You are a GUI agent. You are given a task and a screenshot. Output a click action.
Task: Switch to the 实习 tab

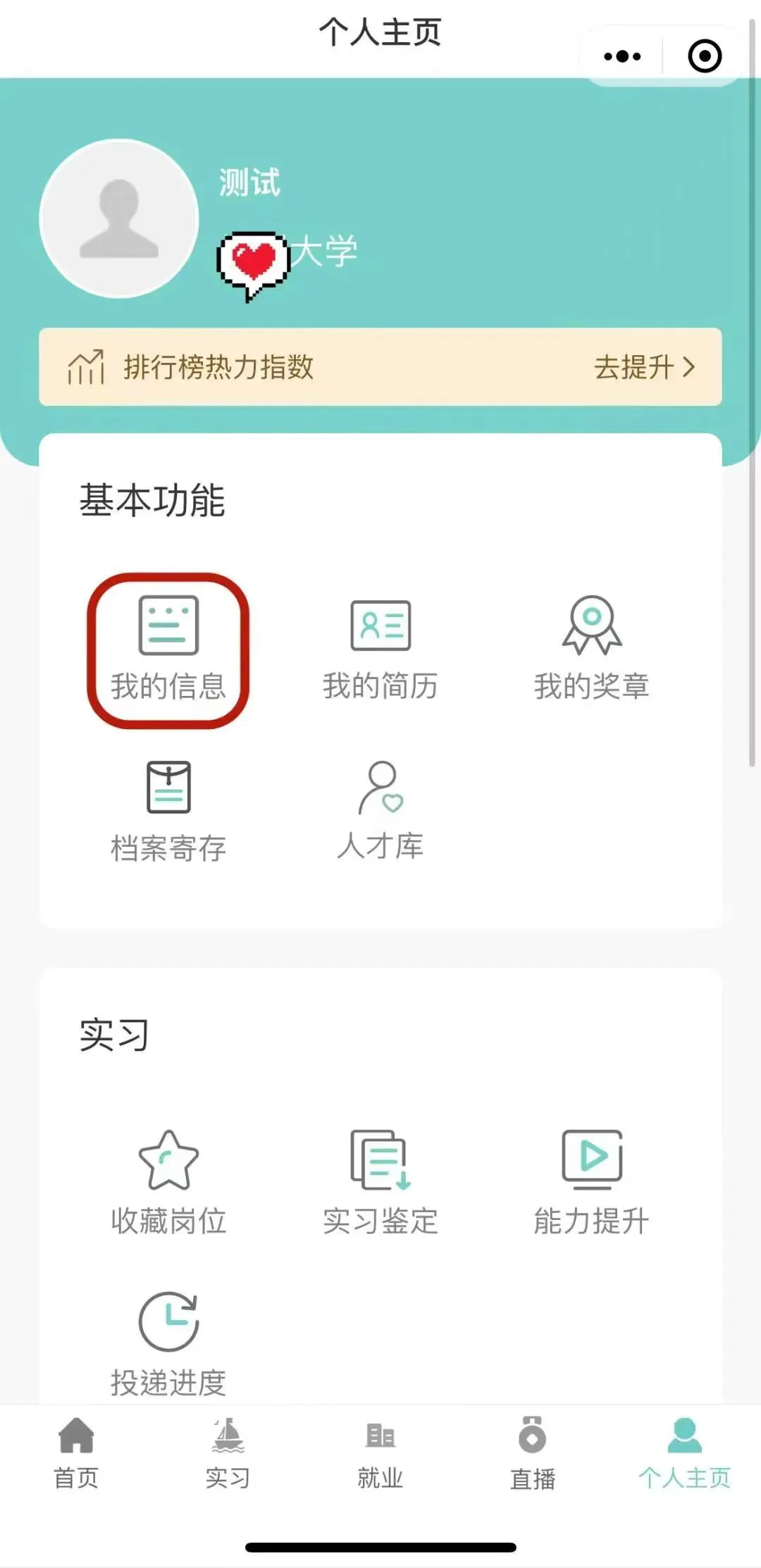click(x=228, y=1454)
